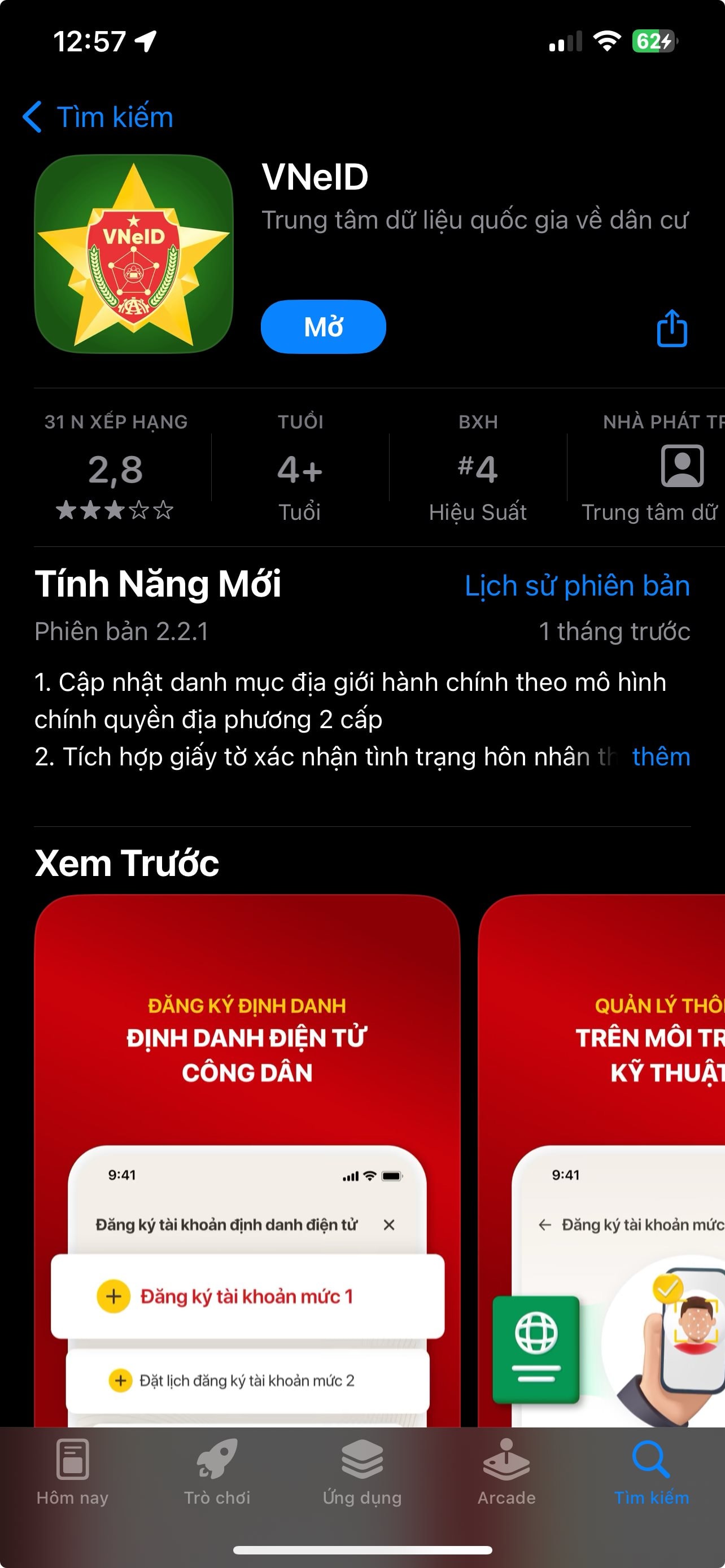View the #4 Hiệu Suất chart ranking
725x1568 pixels.
[478, 468]
